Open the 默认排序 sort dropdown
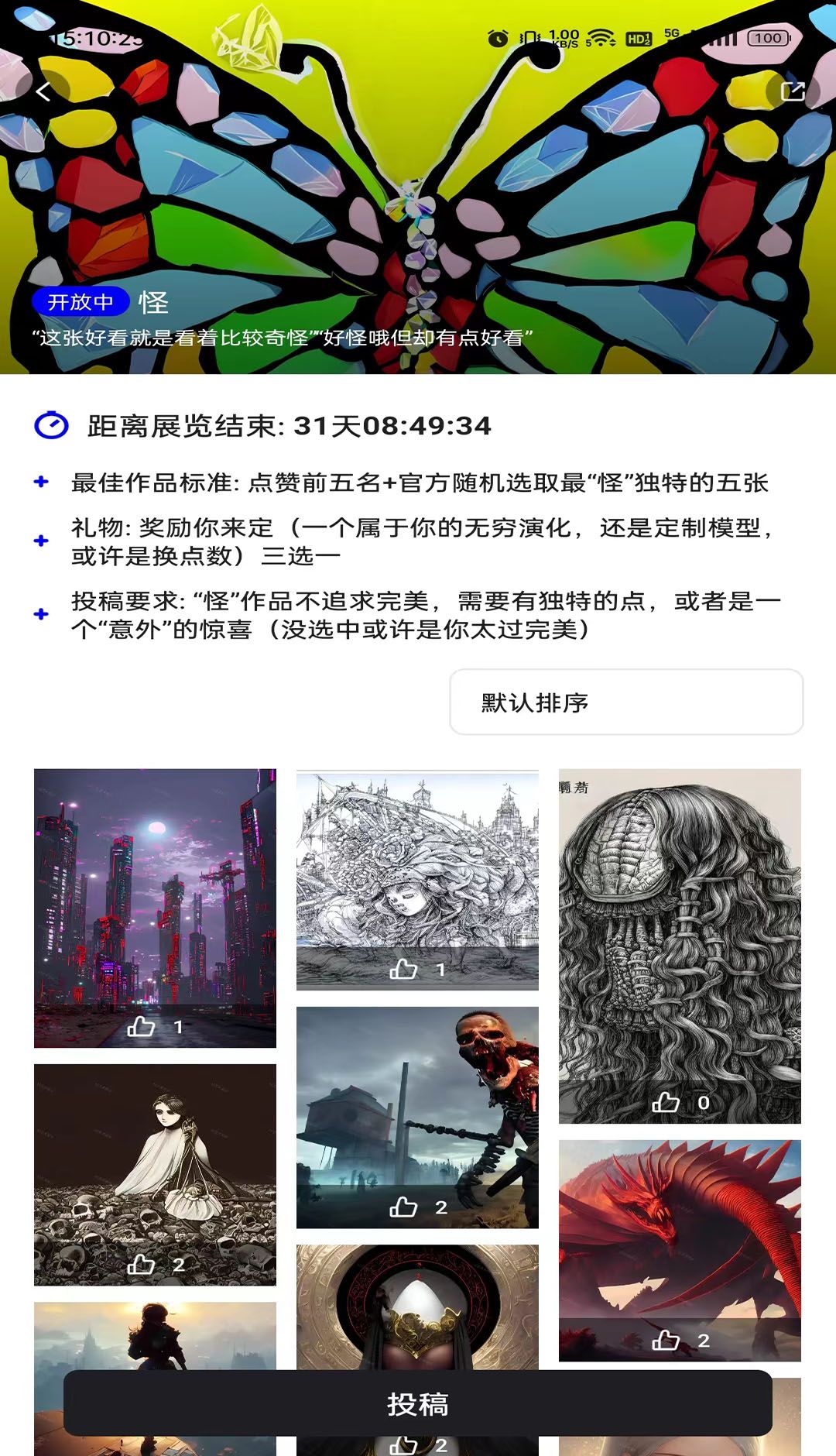The width and height of the screenshot is (836, 1456). [x=626, y=702]
